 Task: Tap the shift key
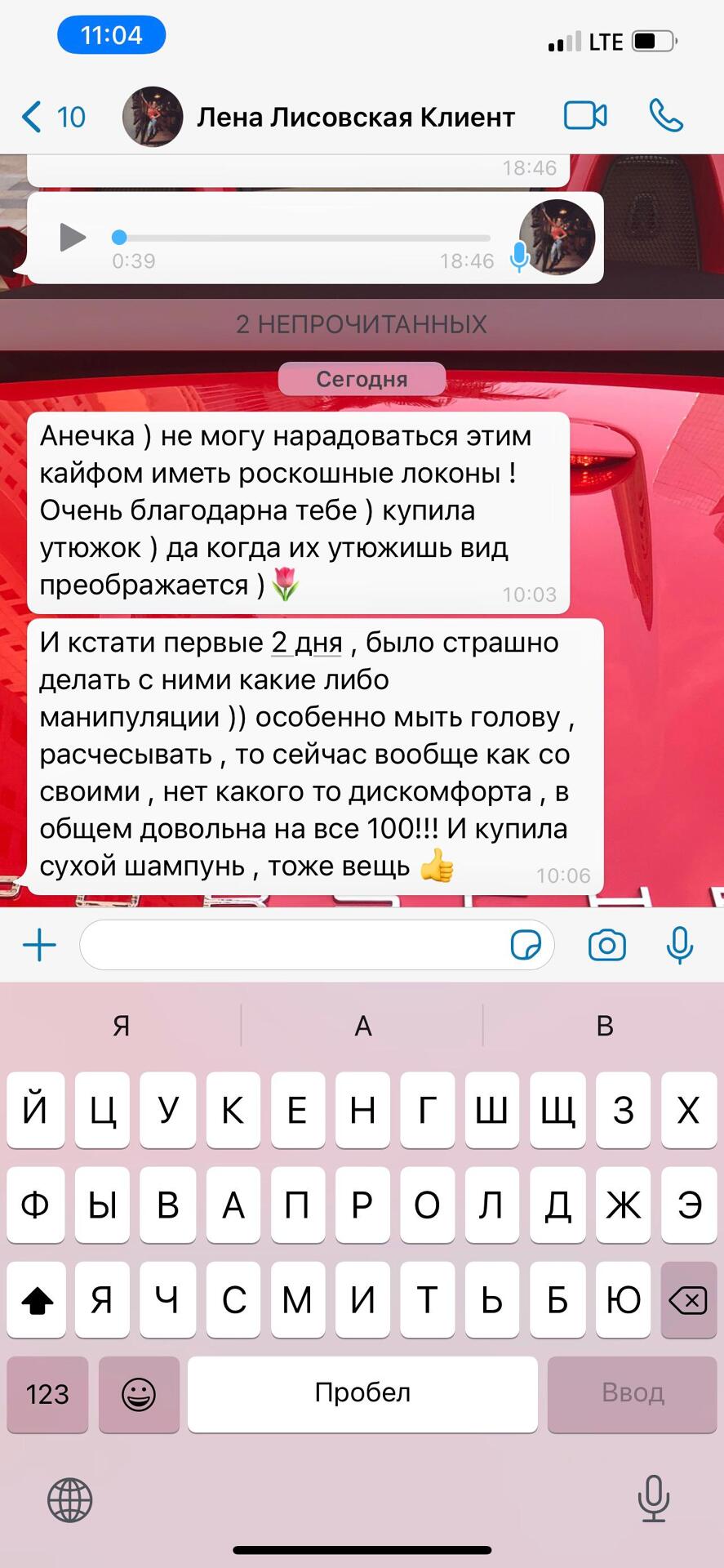pyautogui.click(x=36, y=1299)
